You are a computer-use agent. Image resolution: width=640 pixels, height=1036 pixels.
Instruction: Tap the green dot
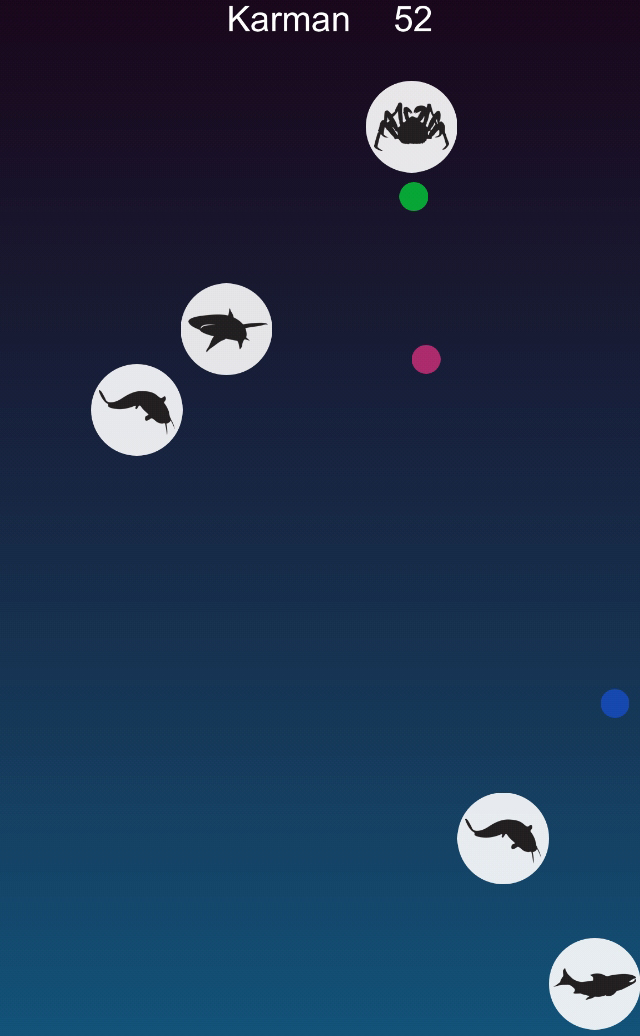pyautogui.click(x=414, y=197)
